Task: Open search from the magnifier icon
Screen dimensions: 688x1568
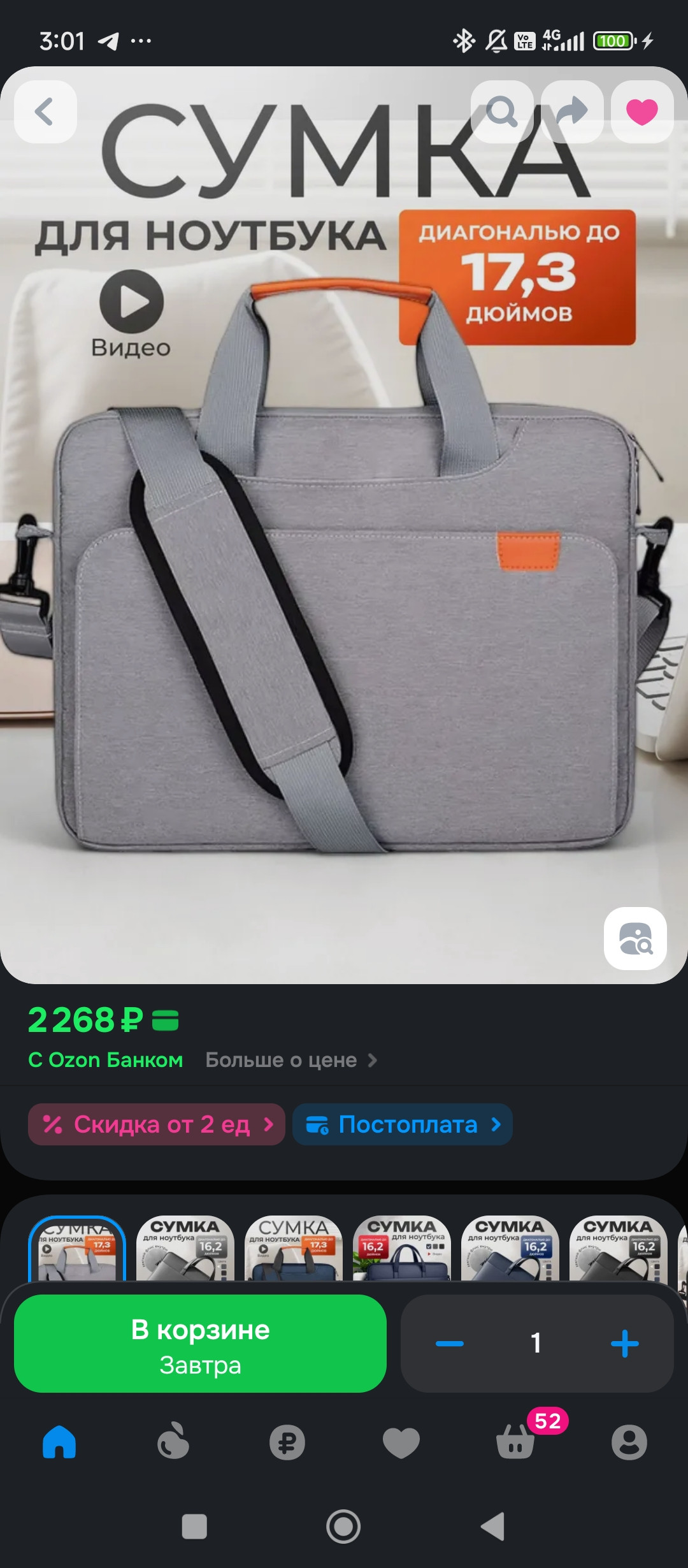Action: pyautogui.click(x=502, y=112)
